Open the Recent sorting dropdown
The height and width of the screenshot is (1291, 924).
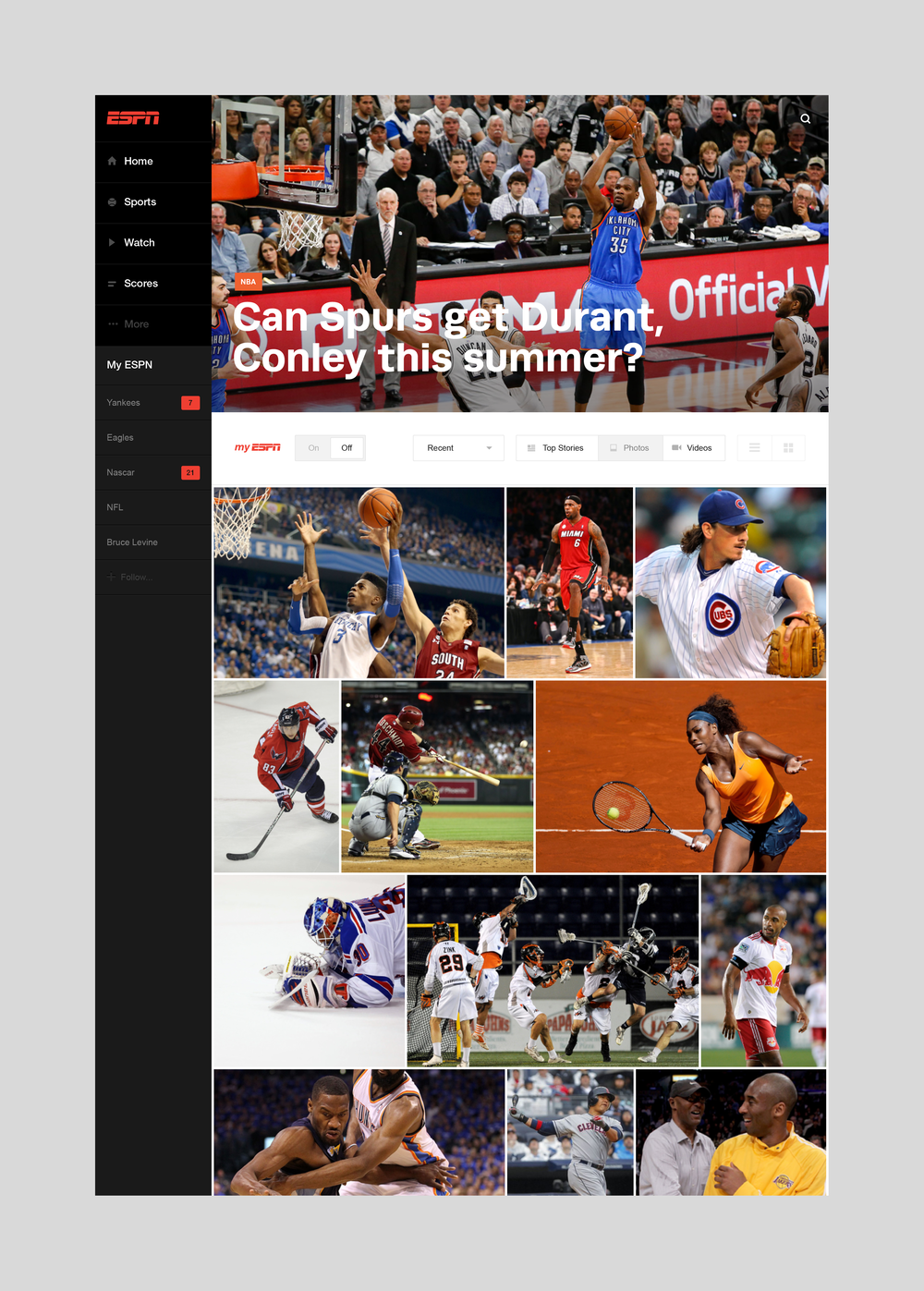point(458,447)
